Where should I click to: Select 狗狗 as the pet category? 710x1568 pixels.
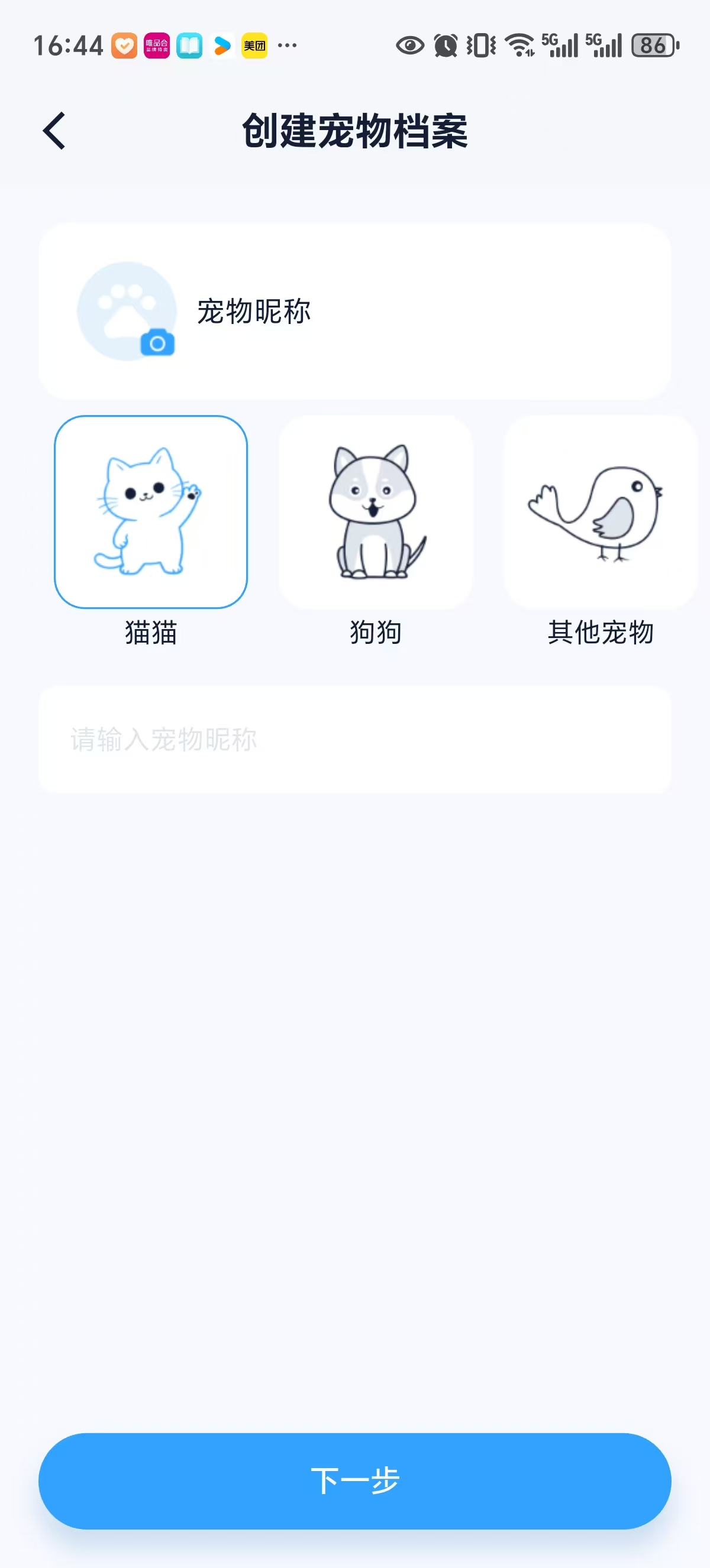375,633
